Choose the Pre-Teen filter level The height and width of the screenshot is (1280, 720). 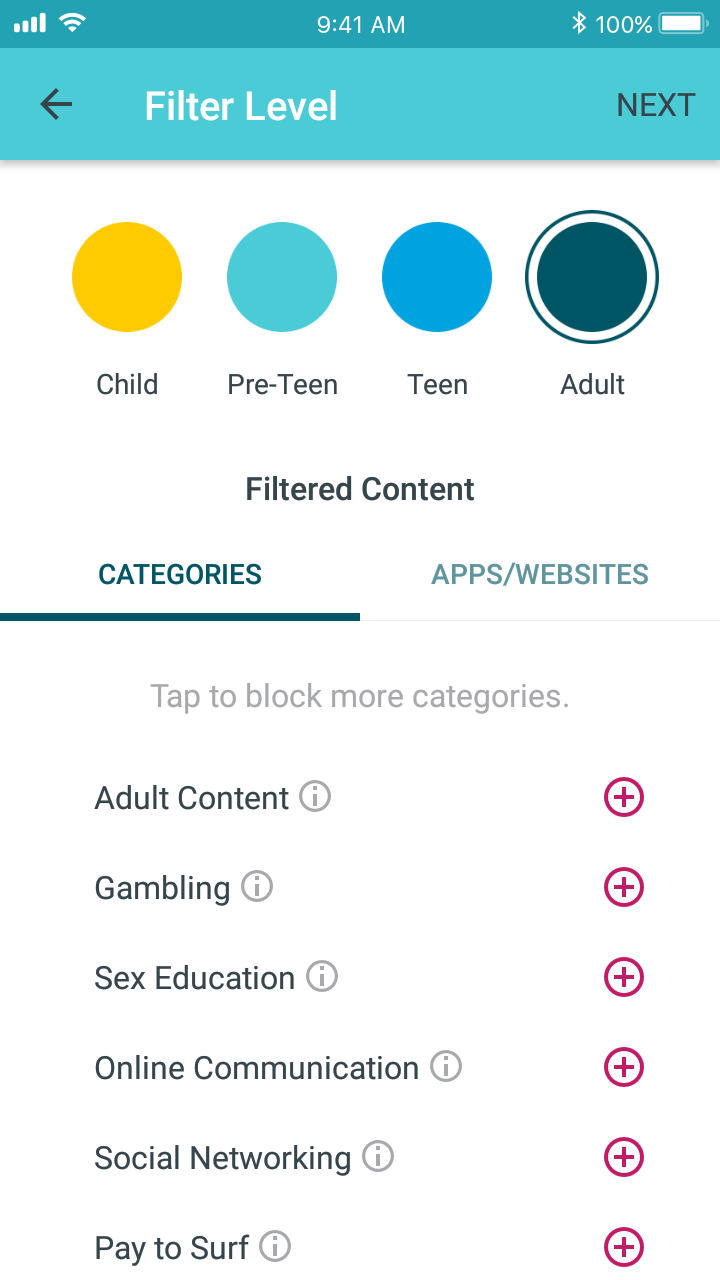click(282, 277)
